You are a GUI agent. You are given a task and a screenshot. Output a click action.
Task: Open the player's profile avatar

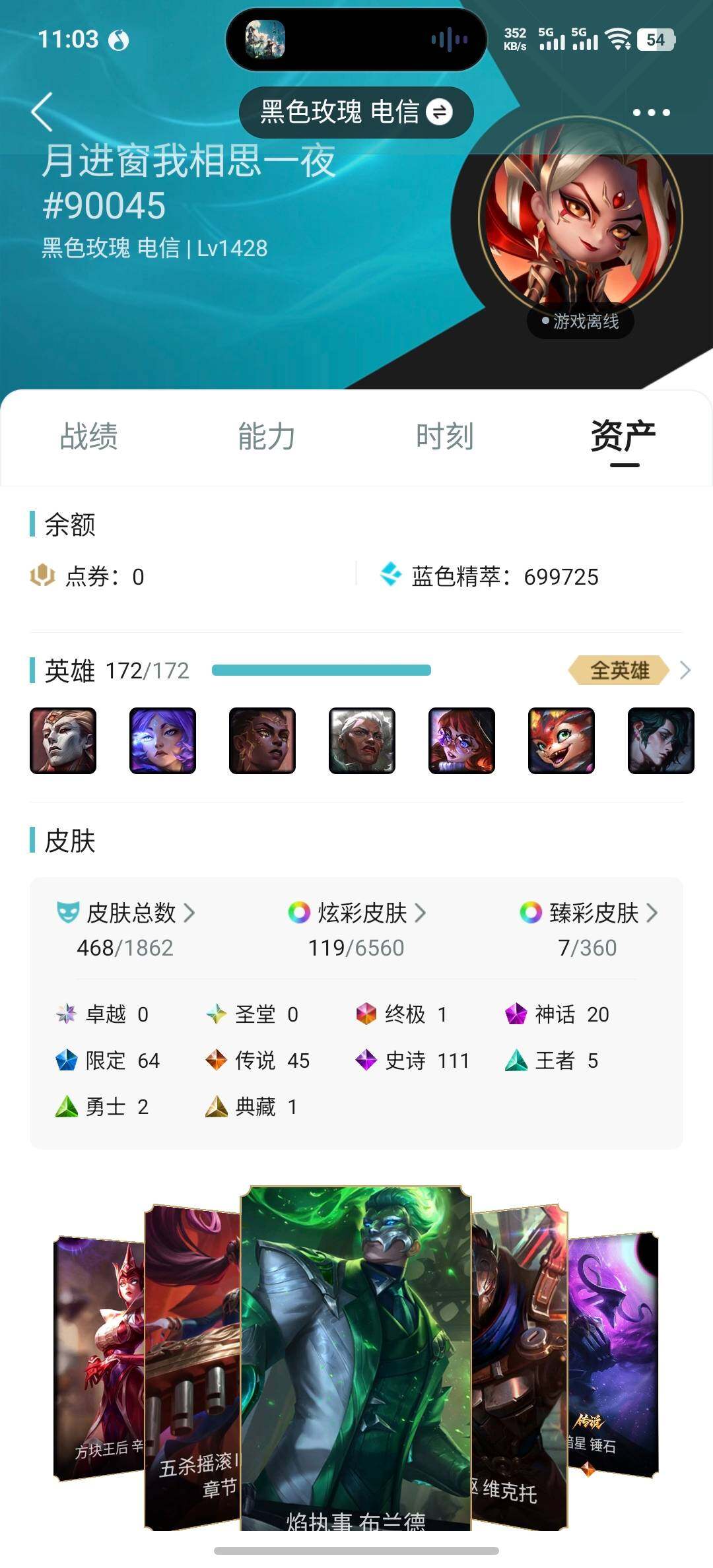580,218
